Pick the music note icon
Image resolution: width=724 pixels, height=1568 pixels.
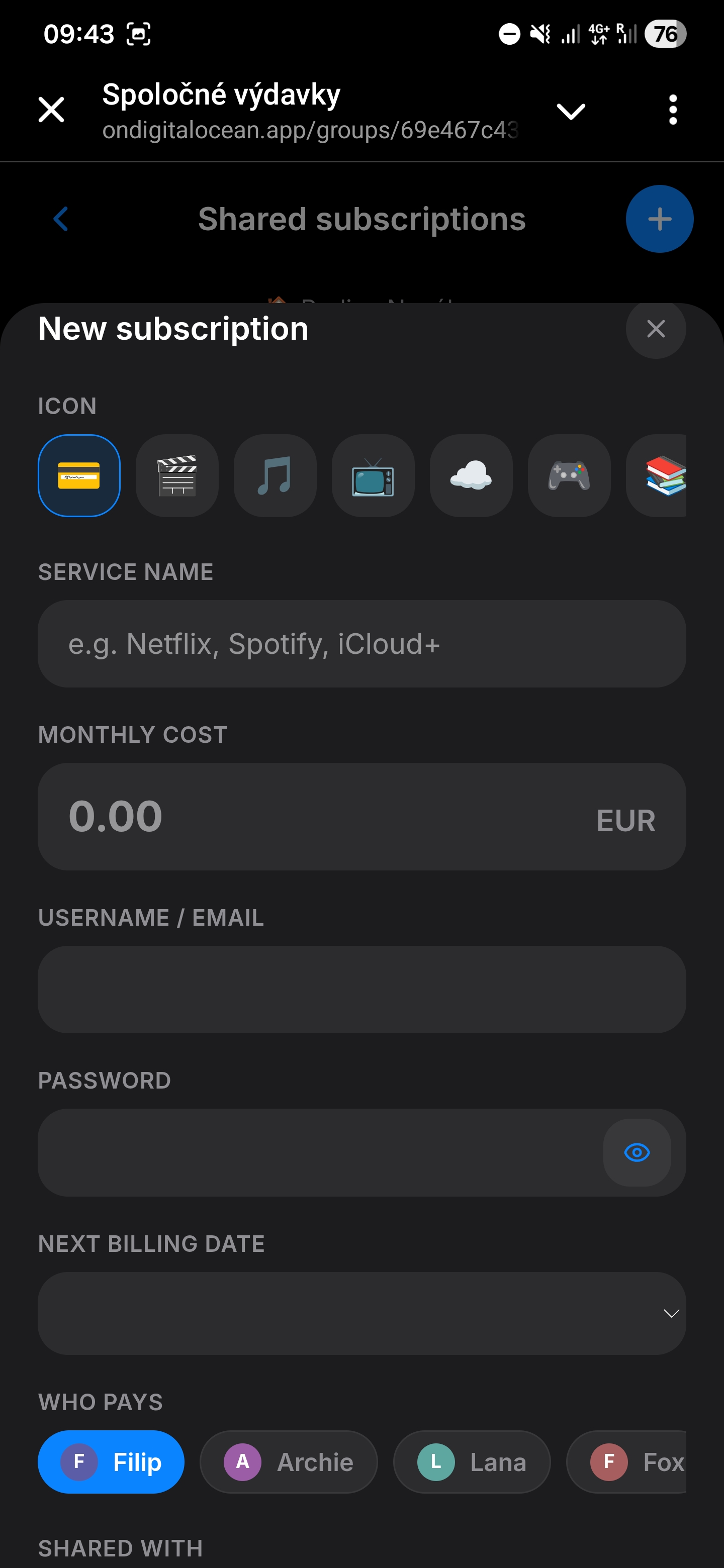pyautogui.click(x=275, y=475)
